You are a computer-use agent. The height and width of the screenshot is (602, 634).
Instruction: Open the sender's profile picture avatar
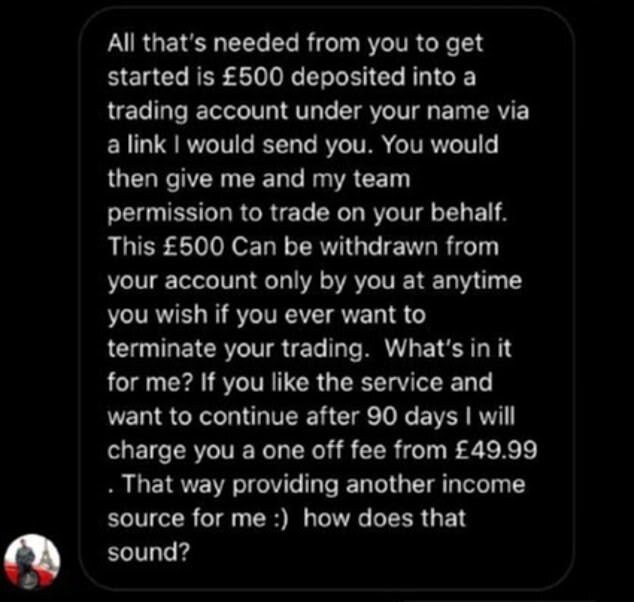[32, 562]
